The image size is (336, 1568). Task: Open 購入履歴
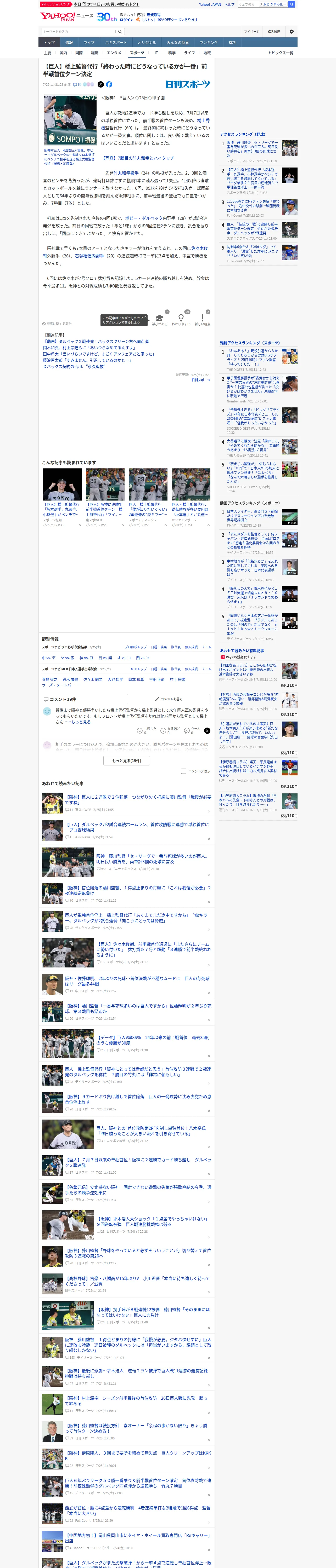click(x=274, y=32)
